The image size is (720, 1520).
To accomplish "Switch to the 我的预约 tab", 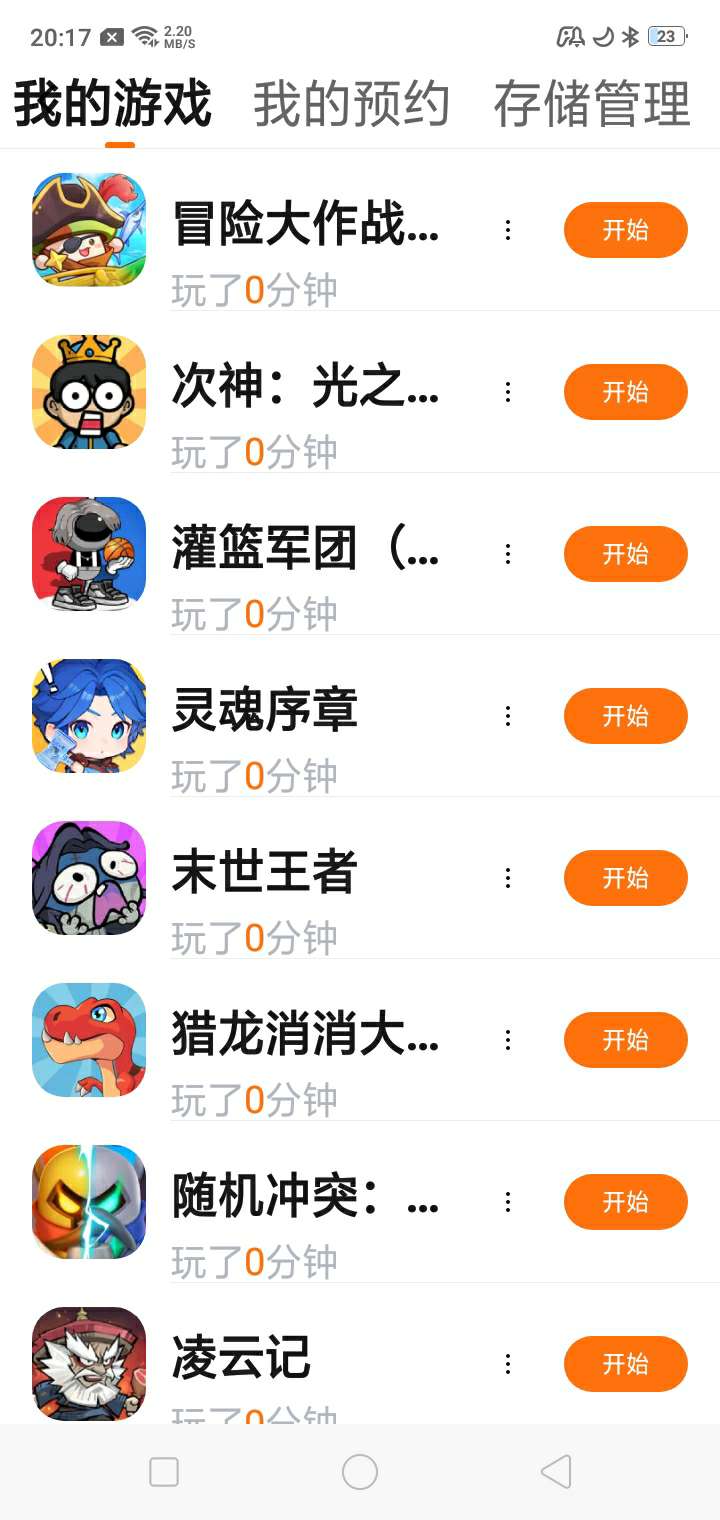I will [x=351, y=104].
